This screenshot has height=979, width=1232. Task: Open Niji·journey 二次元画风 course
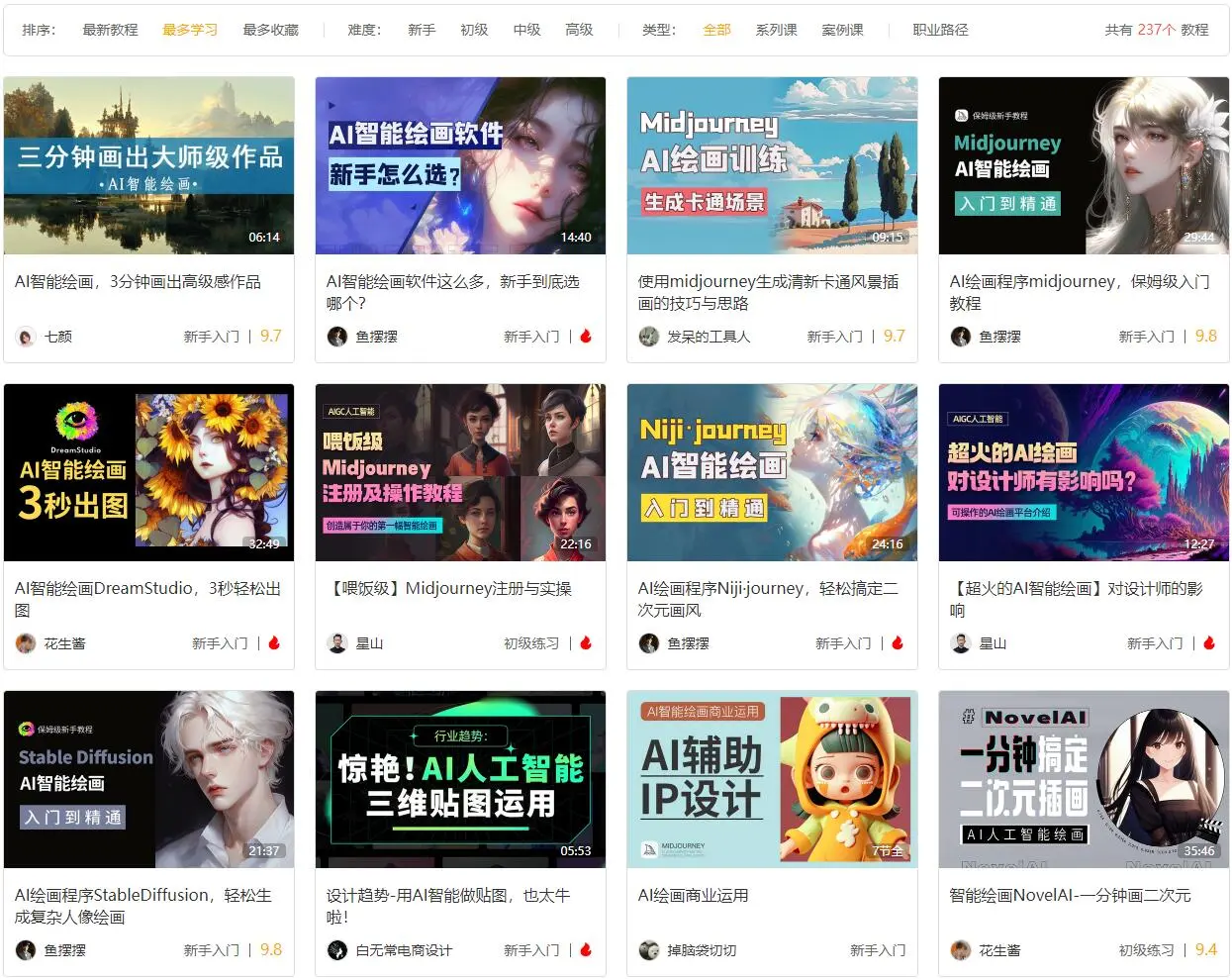coord(772,473)
